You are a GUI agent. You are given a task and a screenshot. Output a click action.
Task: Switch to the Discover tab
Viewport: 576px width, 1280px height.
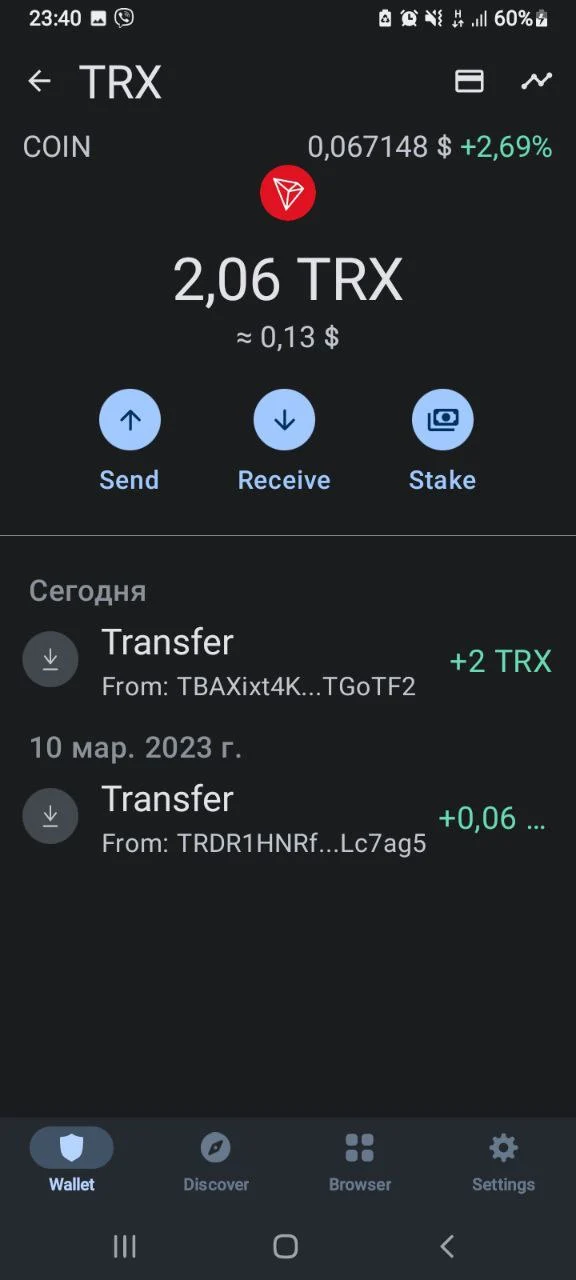coord(216,1160)
